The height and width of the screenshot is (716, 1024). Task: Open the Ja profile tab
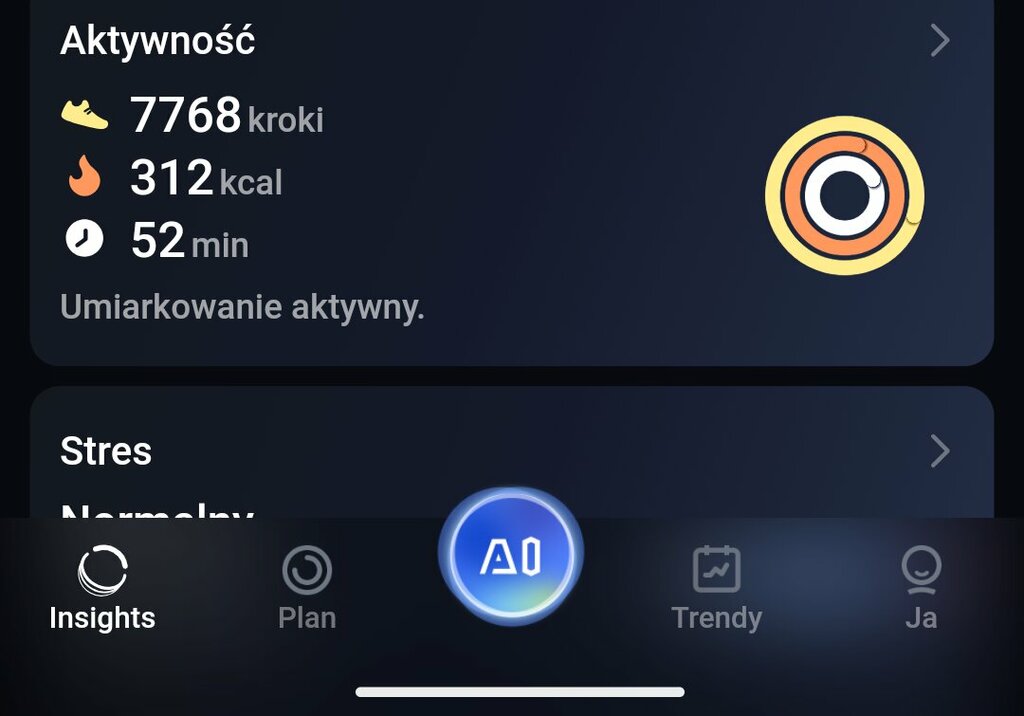920,588
